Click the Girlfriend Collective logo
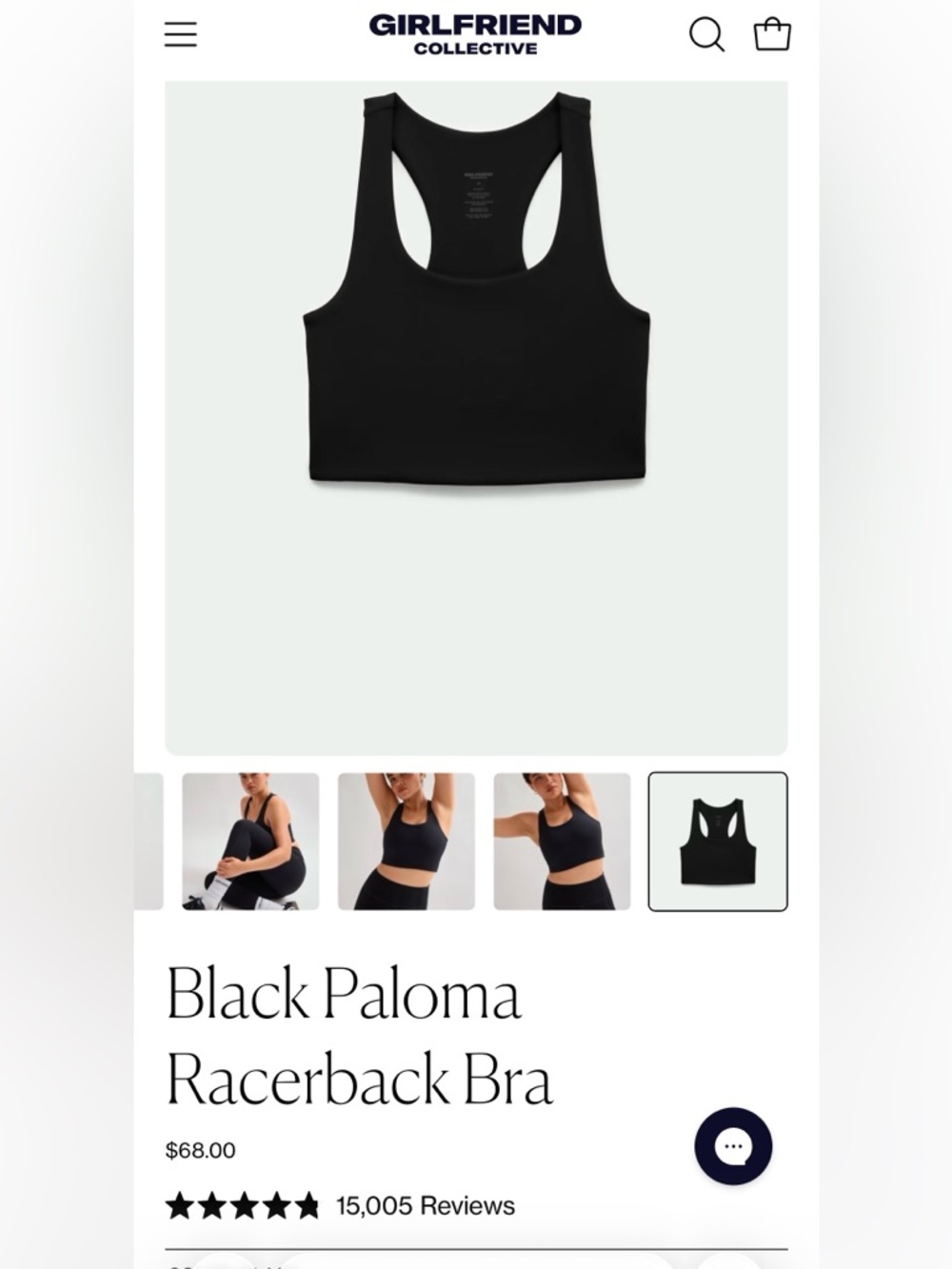 point(478,32)
